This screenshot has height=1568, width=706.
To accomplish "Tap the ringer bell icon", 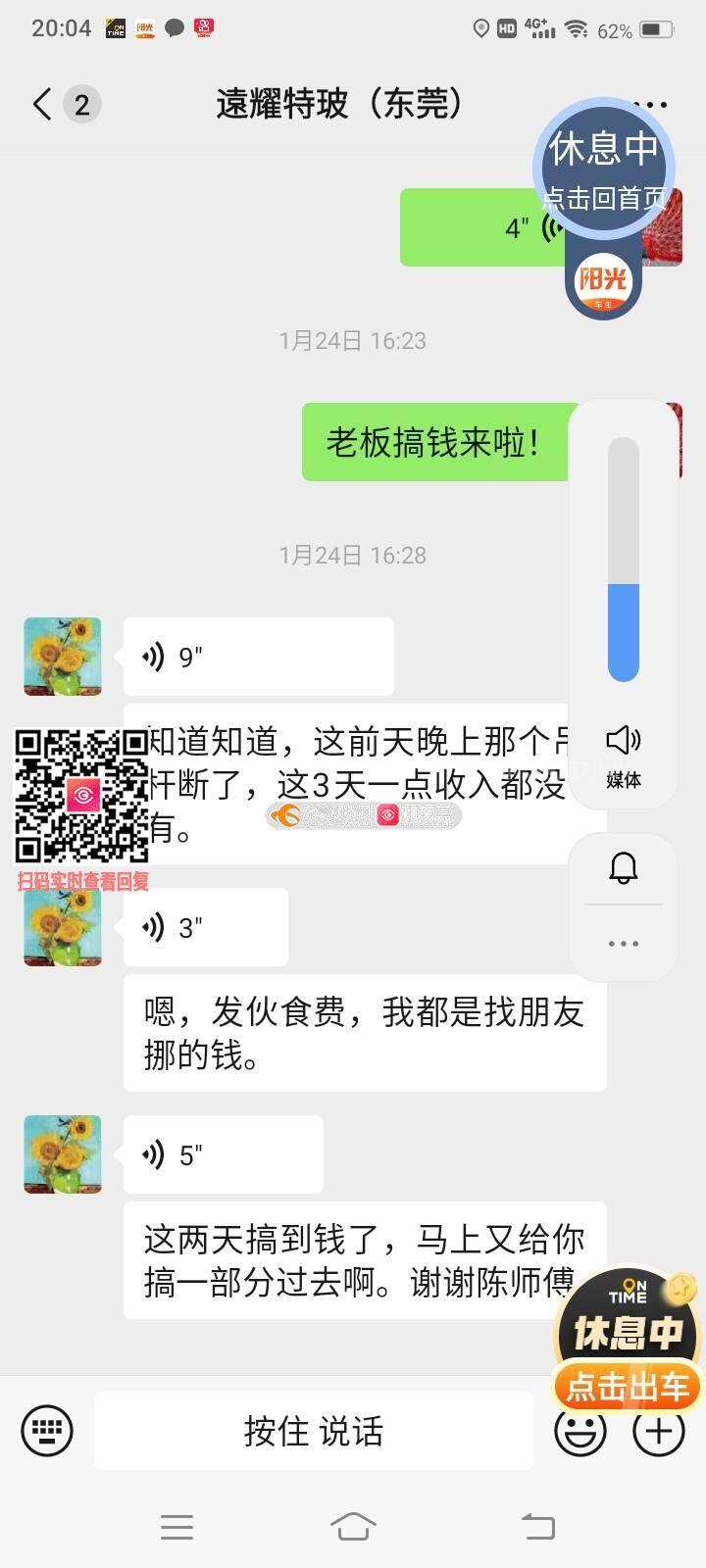I will tap(624, 868).
